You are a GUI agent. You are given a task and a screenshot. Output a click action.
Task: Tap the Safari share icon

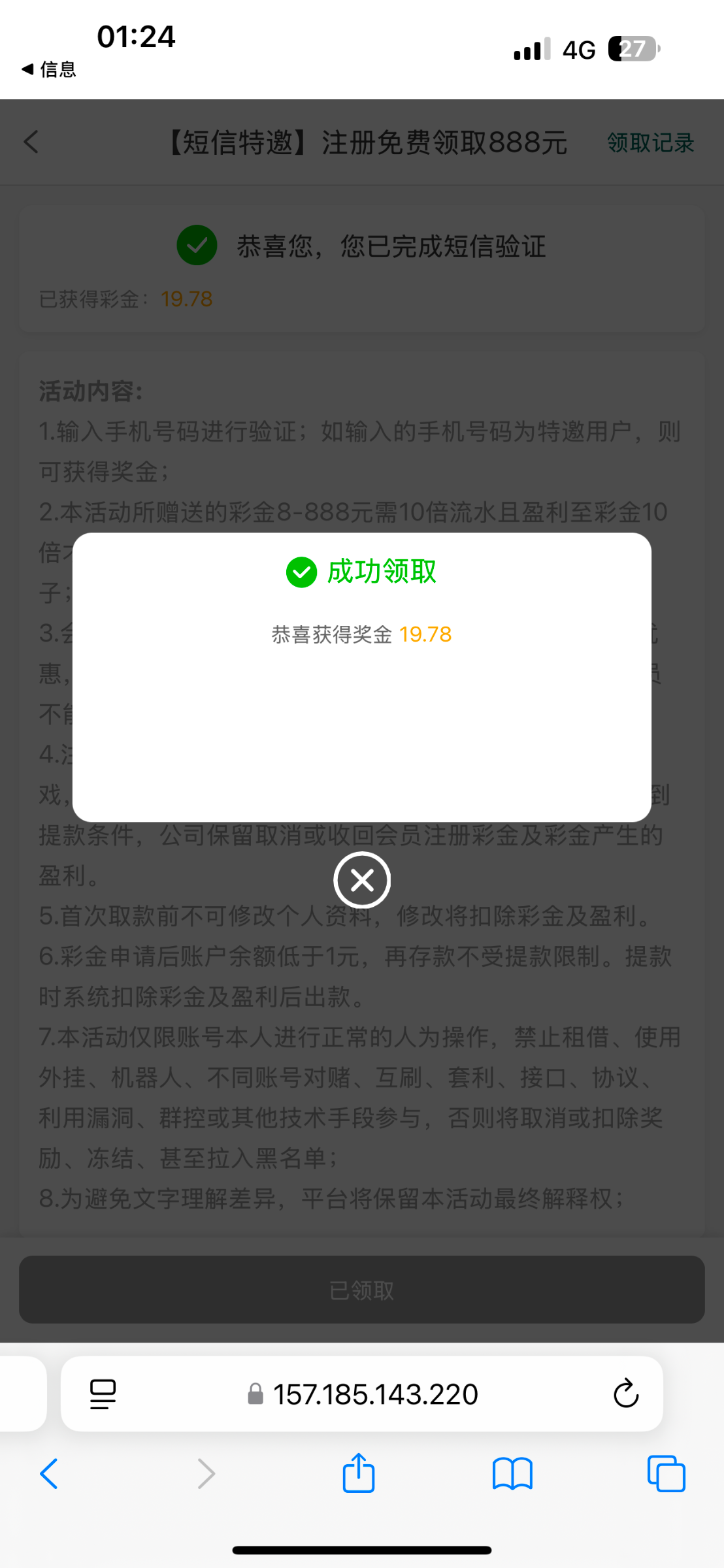[x=357, y=1473]
